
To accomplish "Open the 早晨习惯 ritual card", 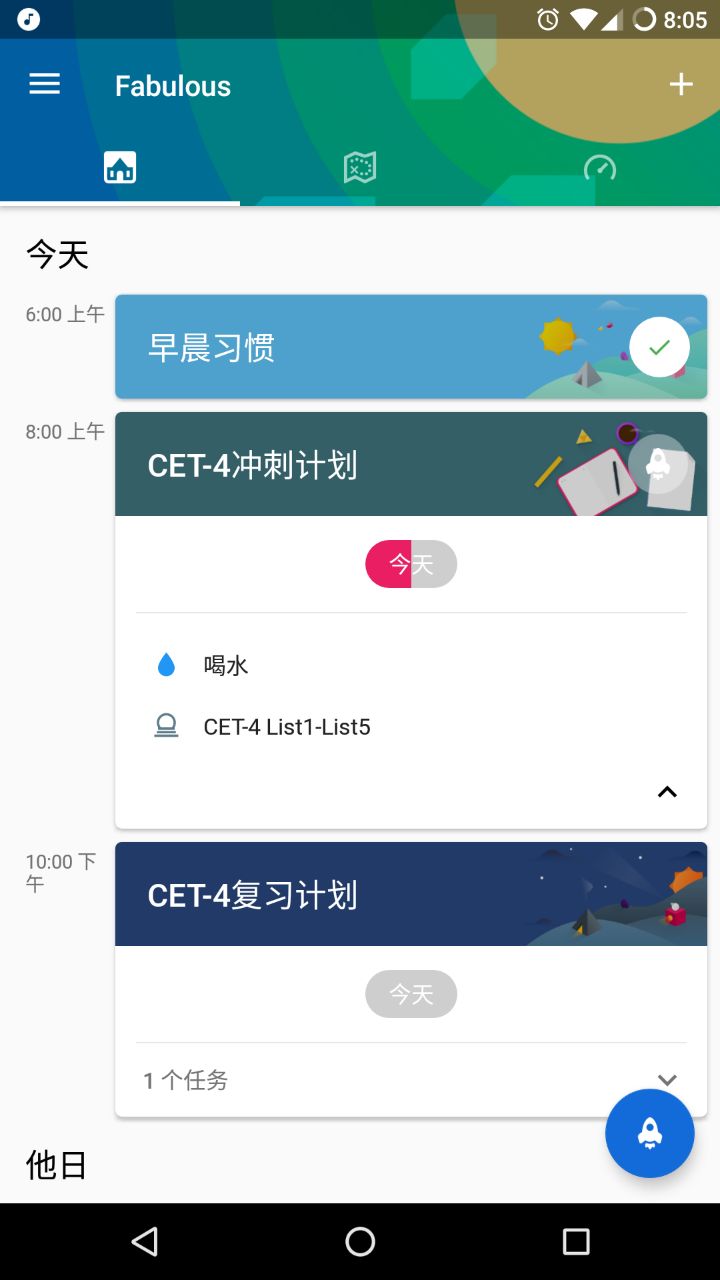I will click(x=350, y=347).
